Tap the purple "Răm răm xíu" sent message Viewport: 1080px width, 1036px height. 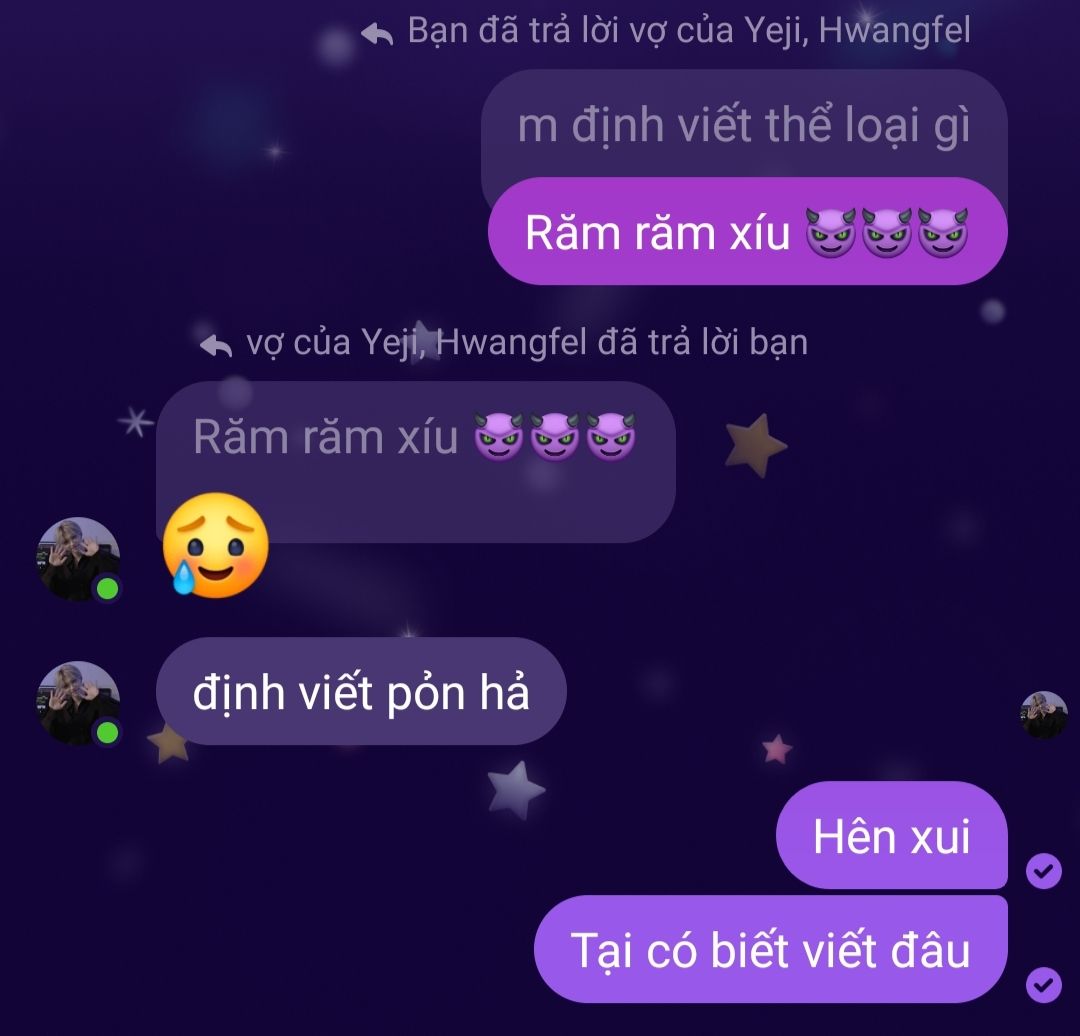[x=746, y=232]
